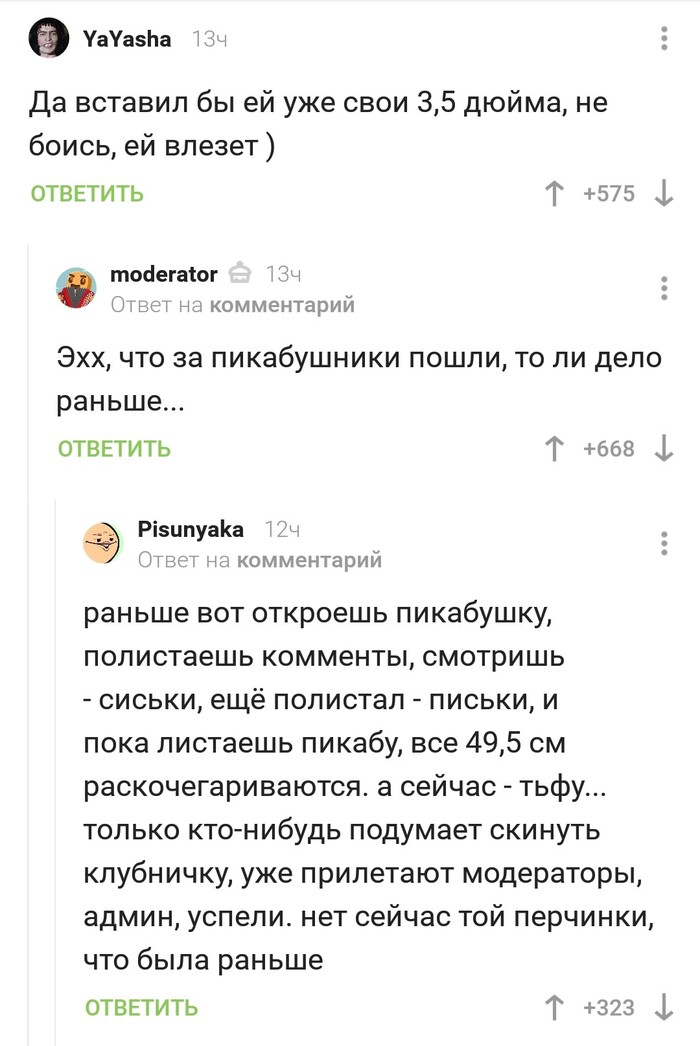
Task: Jump to parent comment from moderator's reply
Action: 280,304
